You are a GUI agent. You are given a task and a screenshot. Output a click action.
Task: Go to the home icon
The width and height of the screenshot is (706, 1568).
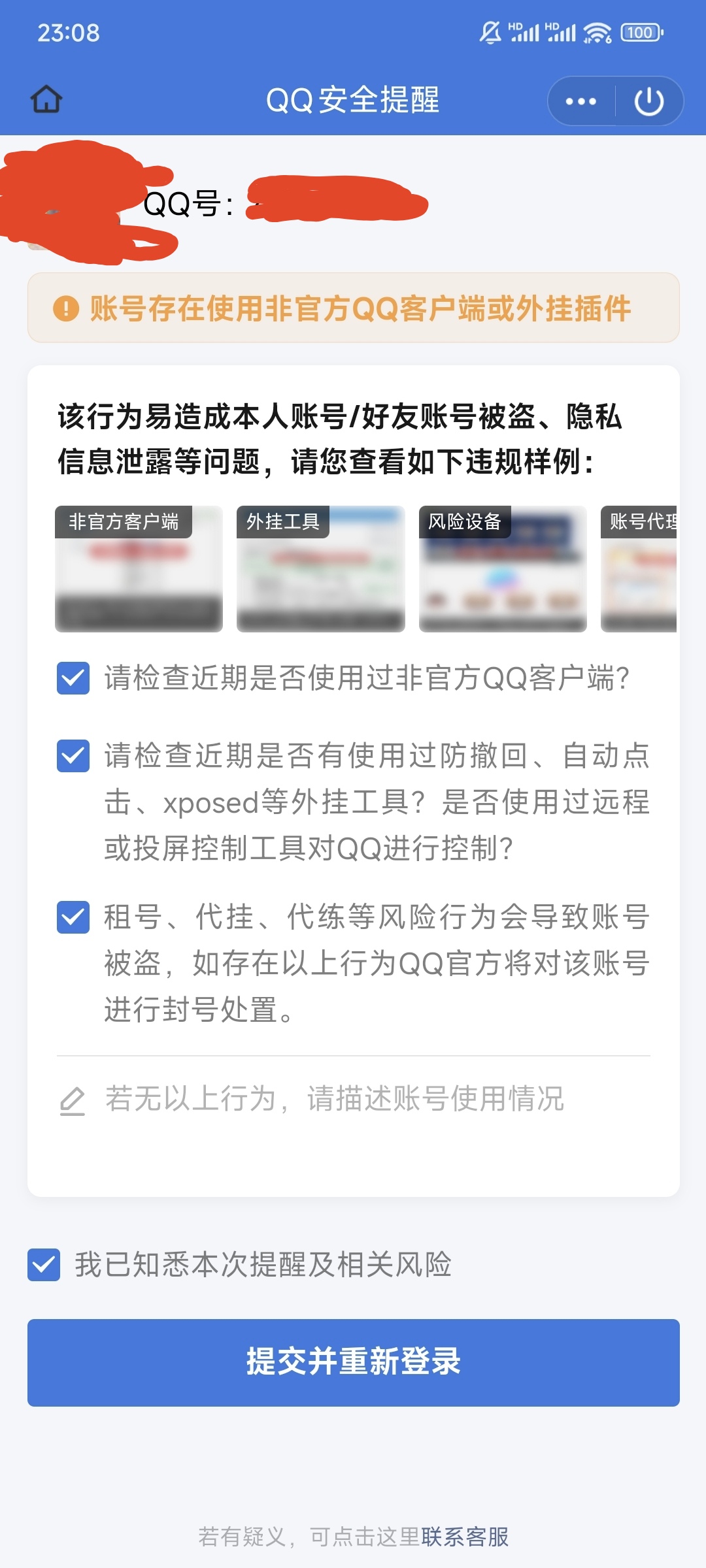pos(46,100)
